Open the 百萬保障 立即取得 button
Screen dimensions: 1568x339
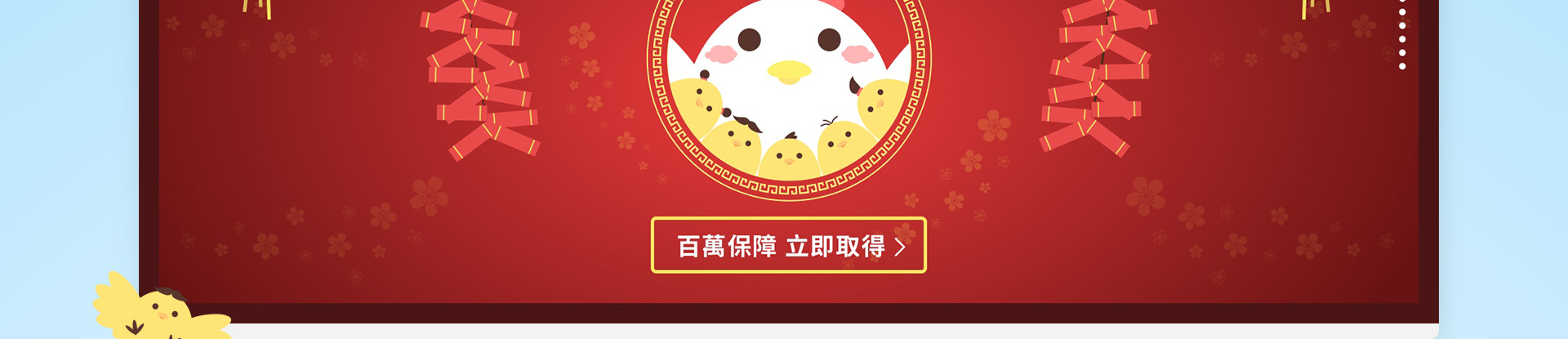[x=788, y=245]
